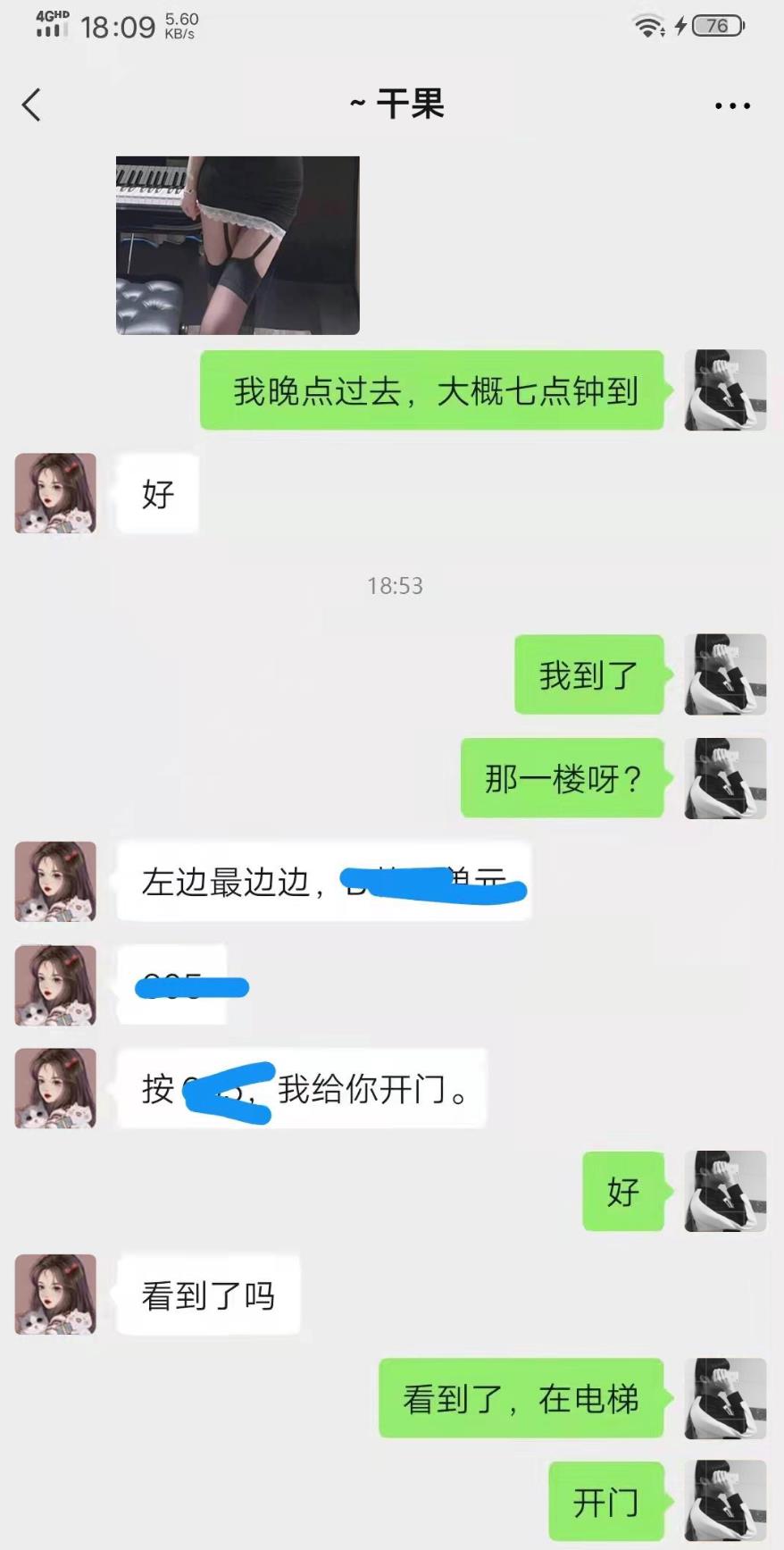Open your own avatar beside 我到了
The width and height of the screenshot is (784, 1550).
point(725,674)
